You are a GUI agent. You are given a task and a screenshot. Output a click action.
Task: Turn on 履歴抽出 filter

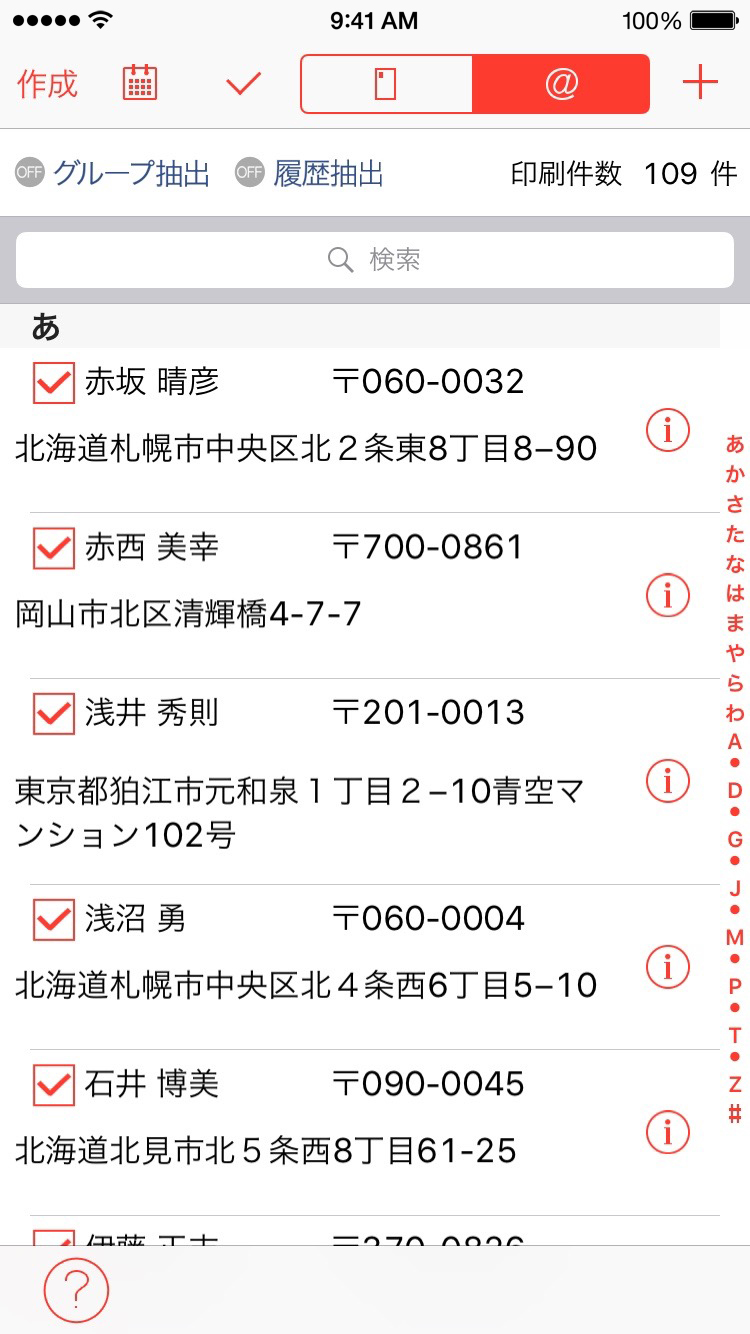click(x=309, y=173)
